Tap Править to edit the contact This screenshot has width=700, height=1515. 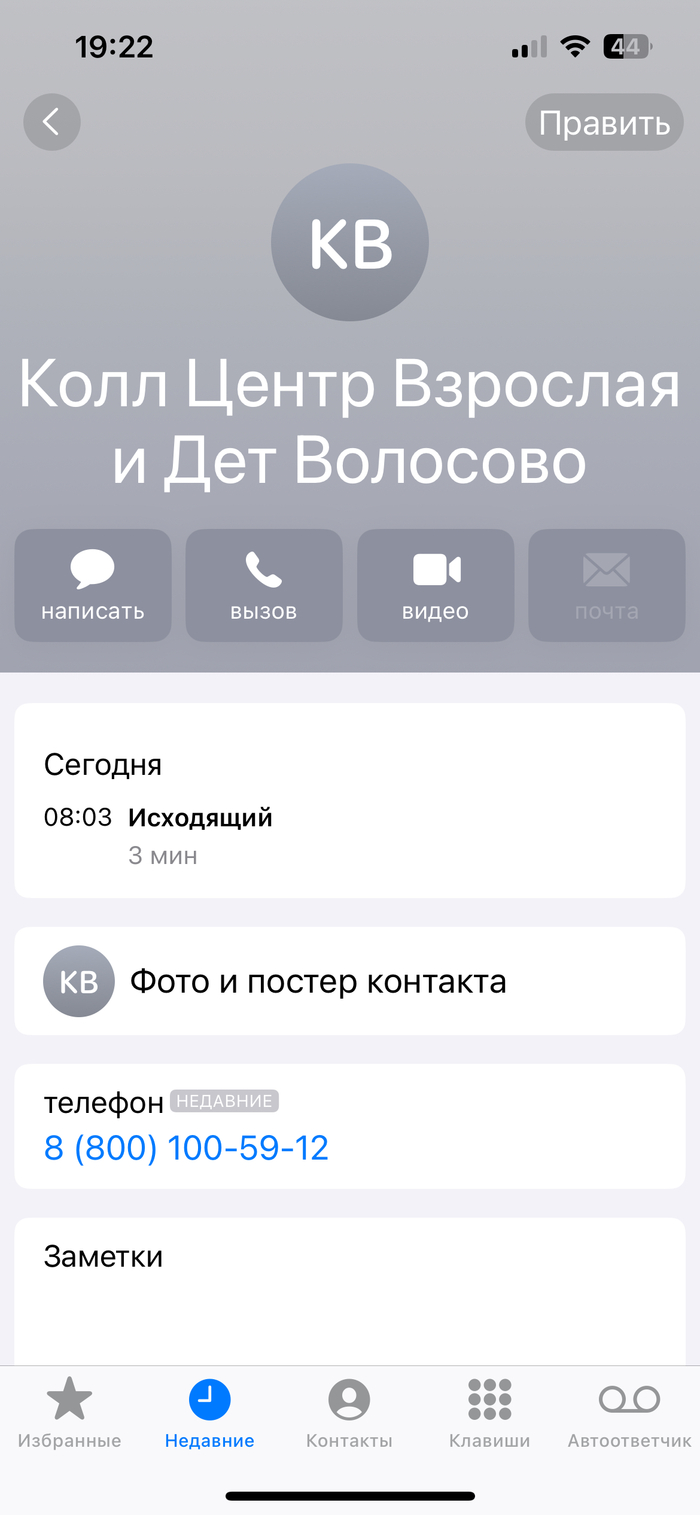pos(604,123)
